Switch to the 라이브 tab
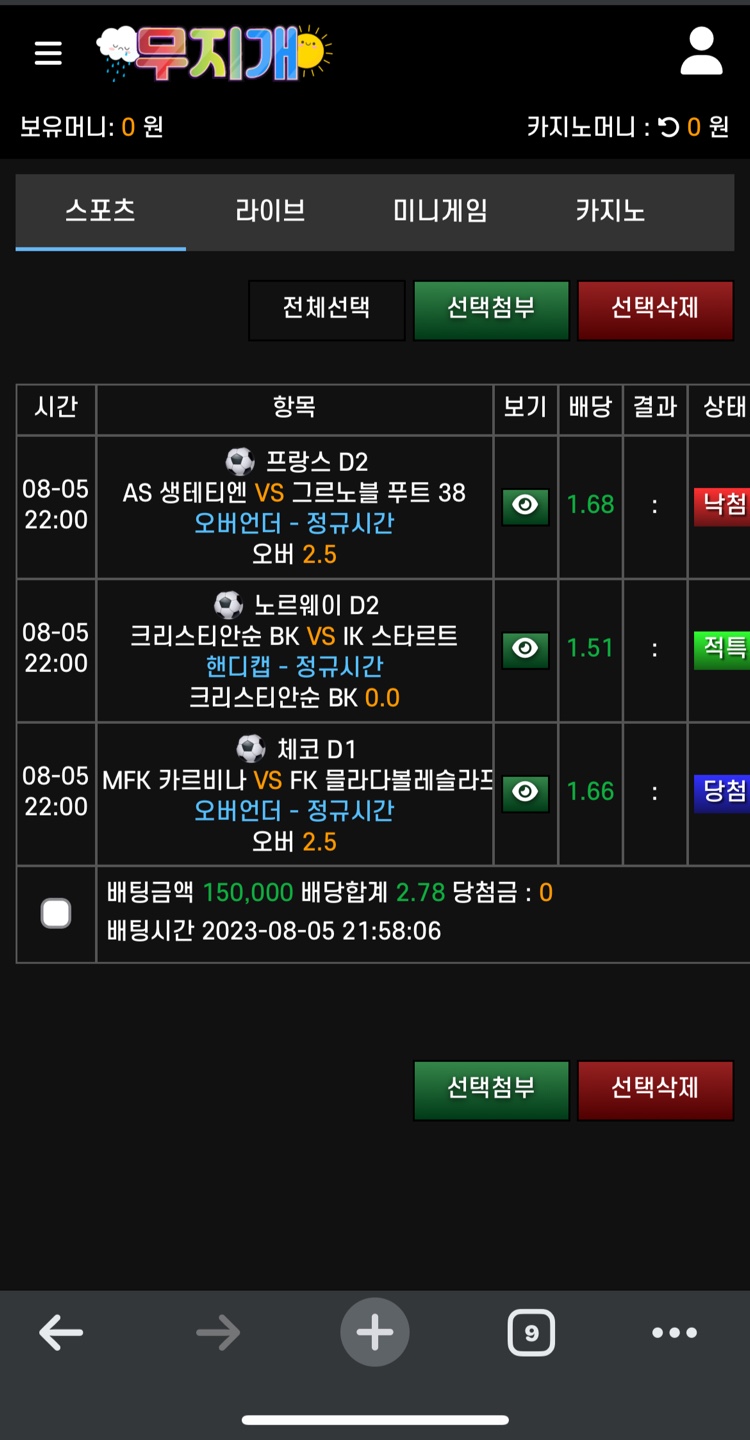750x1440 pixels. click(270, 211)
